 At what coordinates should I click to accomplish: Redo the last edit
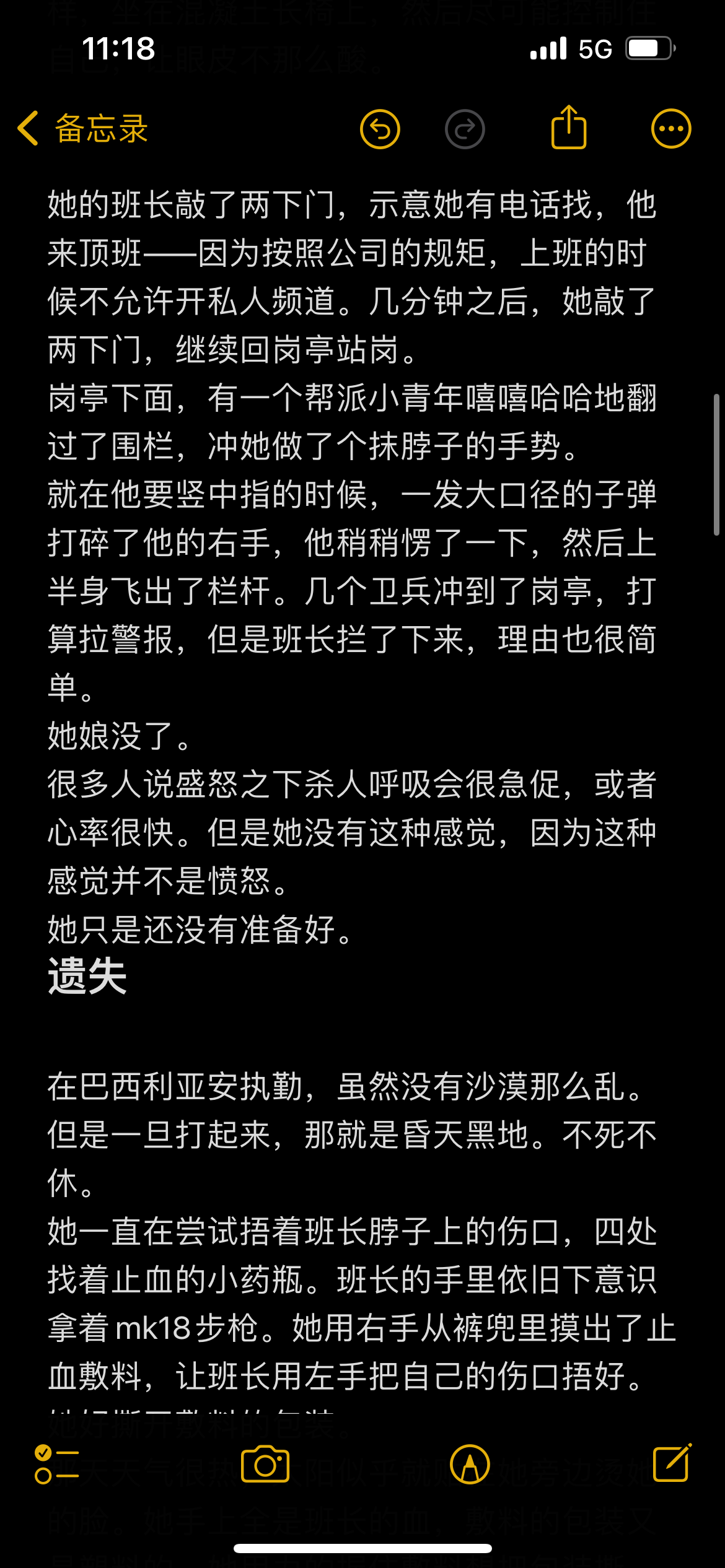[x=465, y=129]
